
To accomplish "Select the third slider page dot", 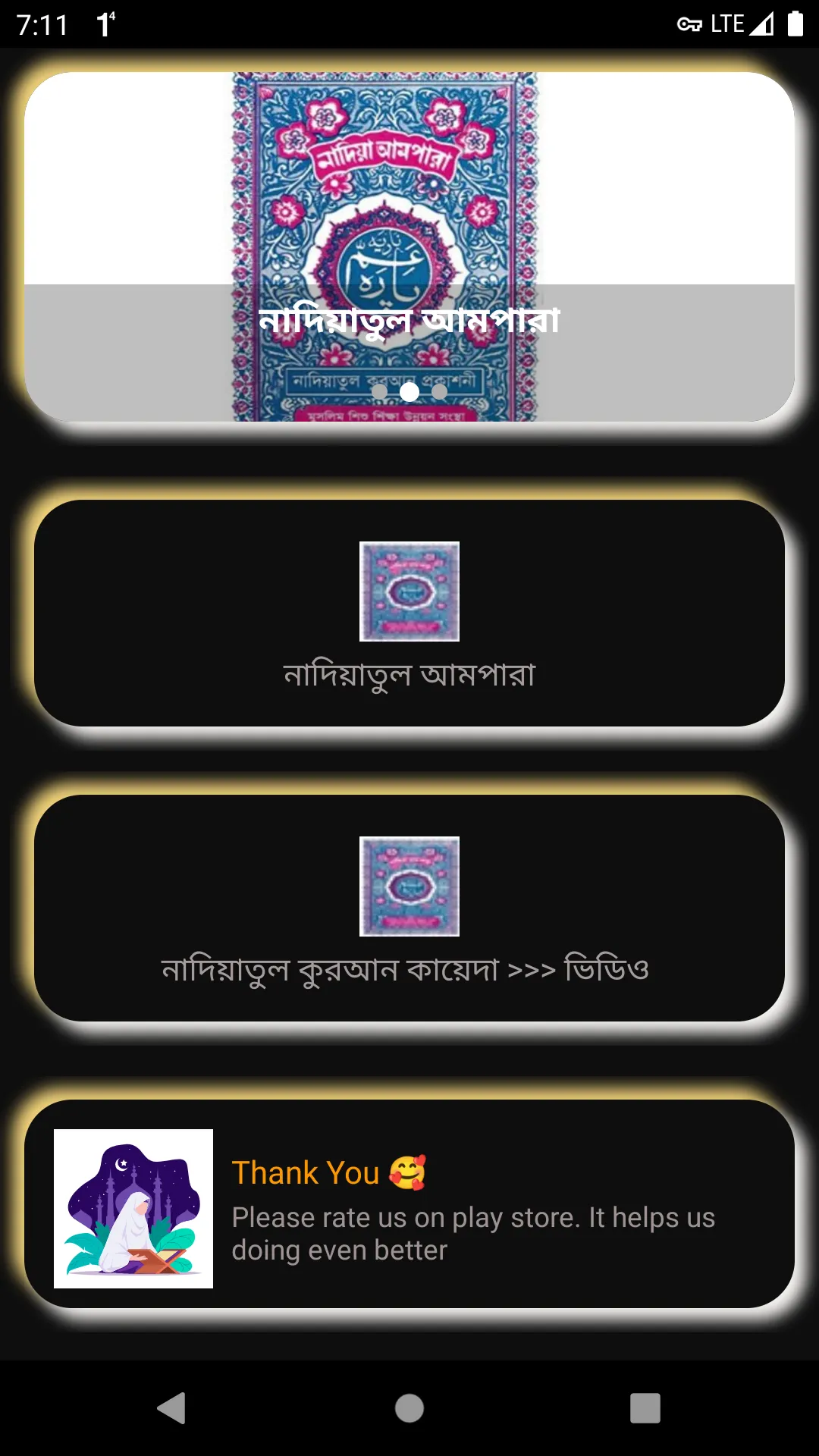I will tap(439, 391).
